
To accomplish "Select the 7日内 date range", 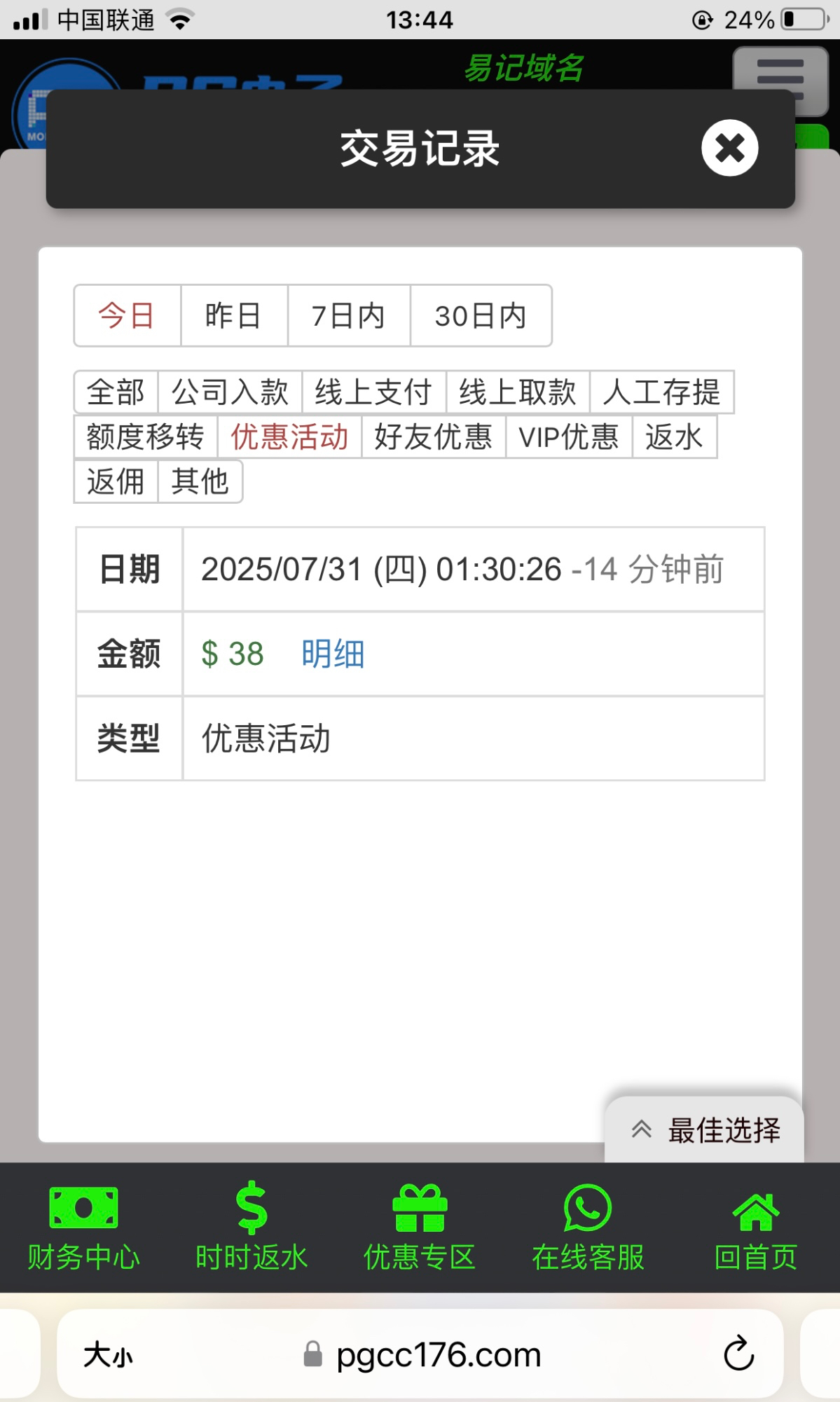I will (x=348, y=316).
